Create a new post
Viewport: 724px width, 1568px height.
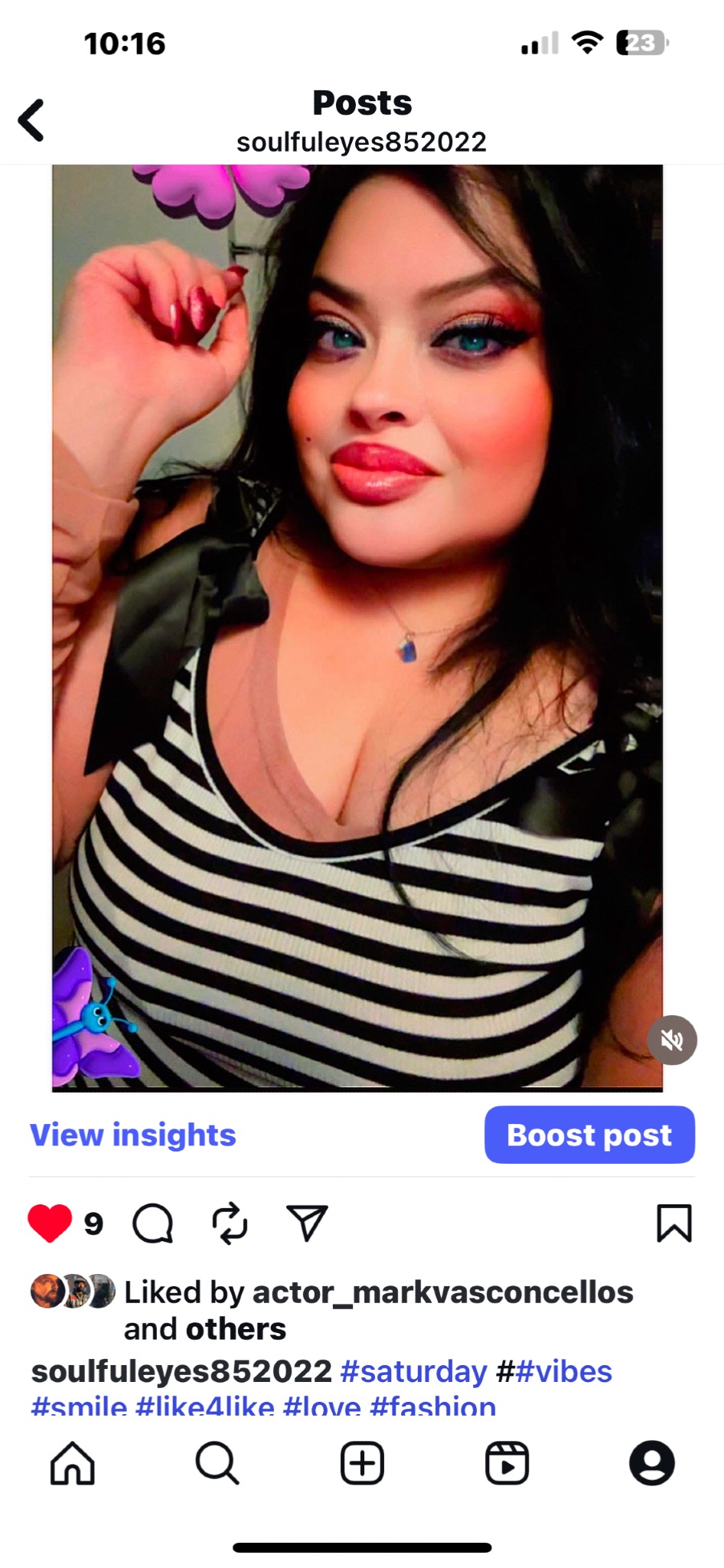click(362, 1463)
